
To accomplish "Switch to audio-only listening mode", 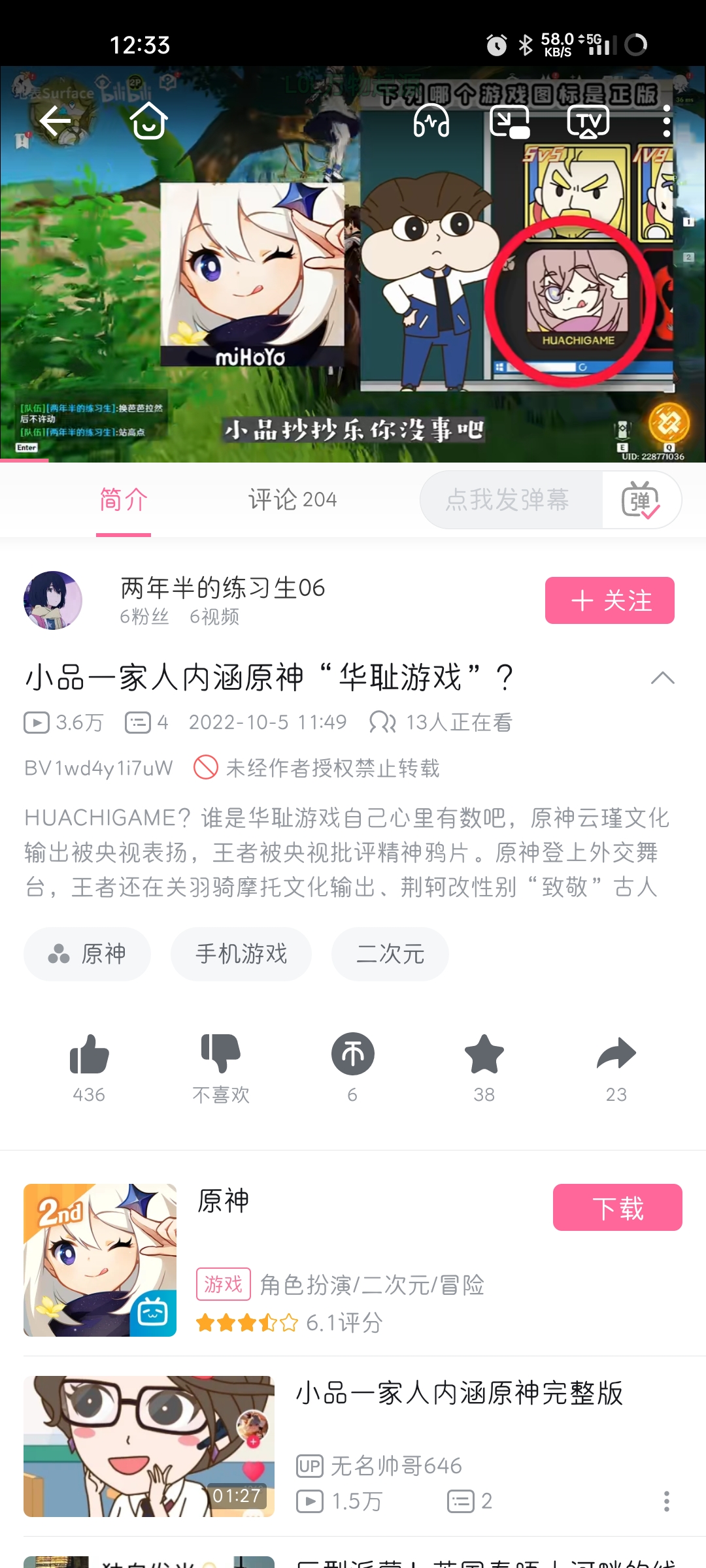I will (431, 122).
